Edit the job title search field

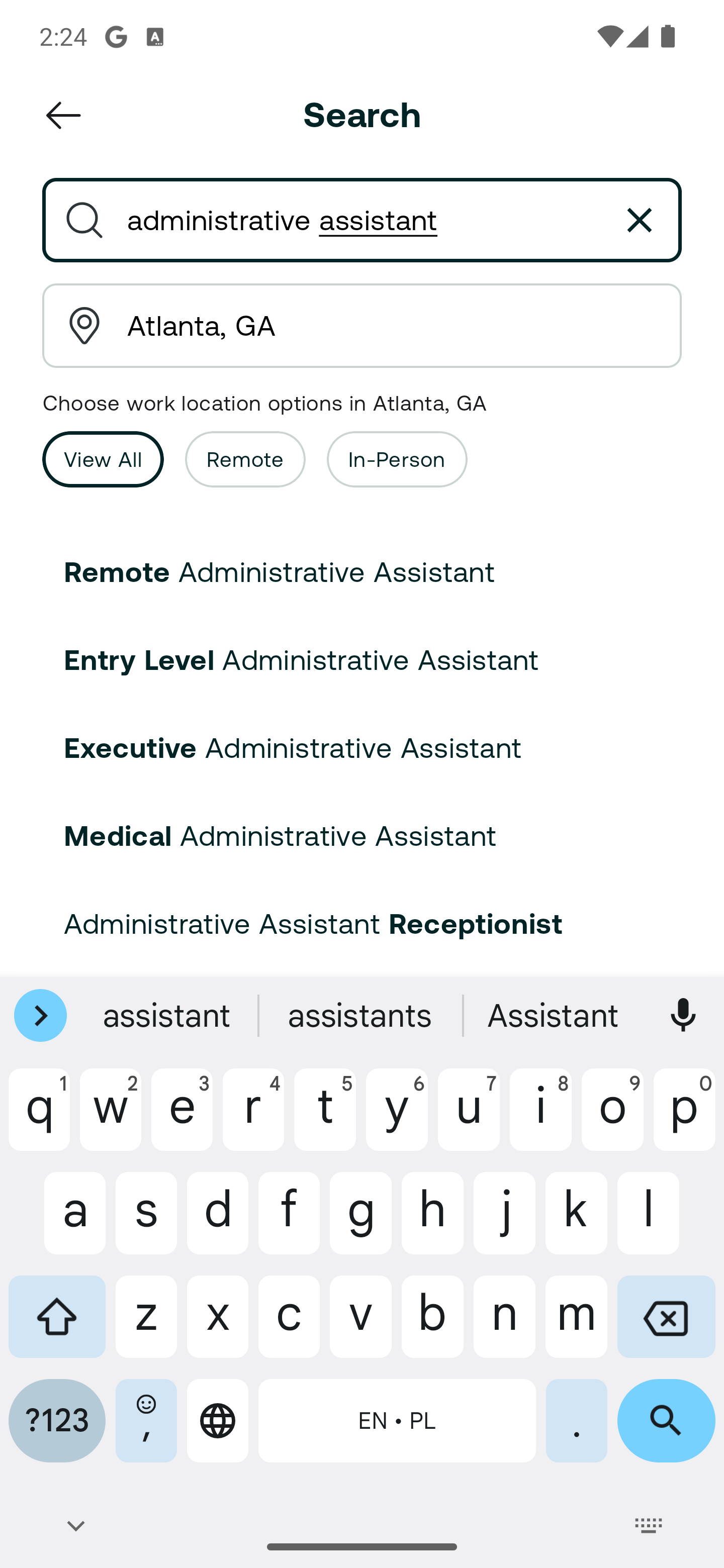361,220
